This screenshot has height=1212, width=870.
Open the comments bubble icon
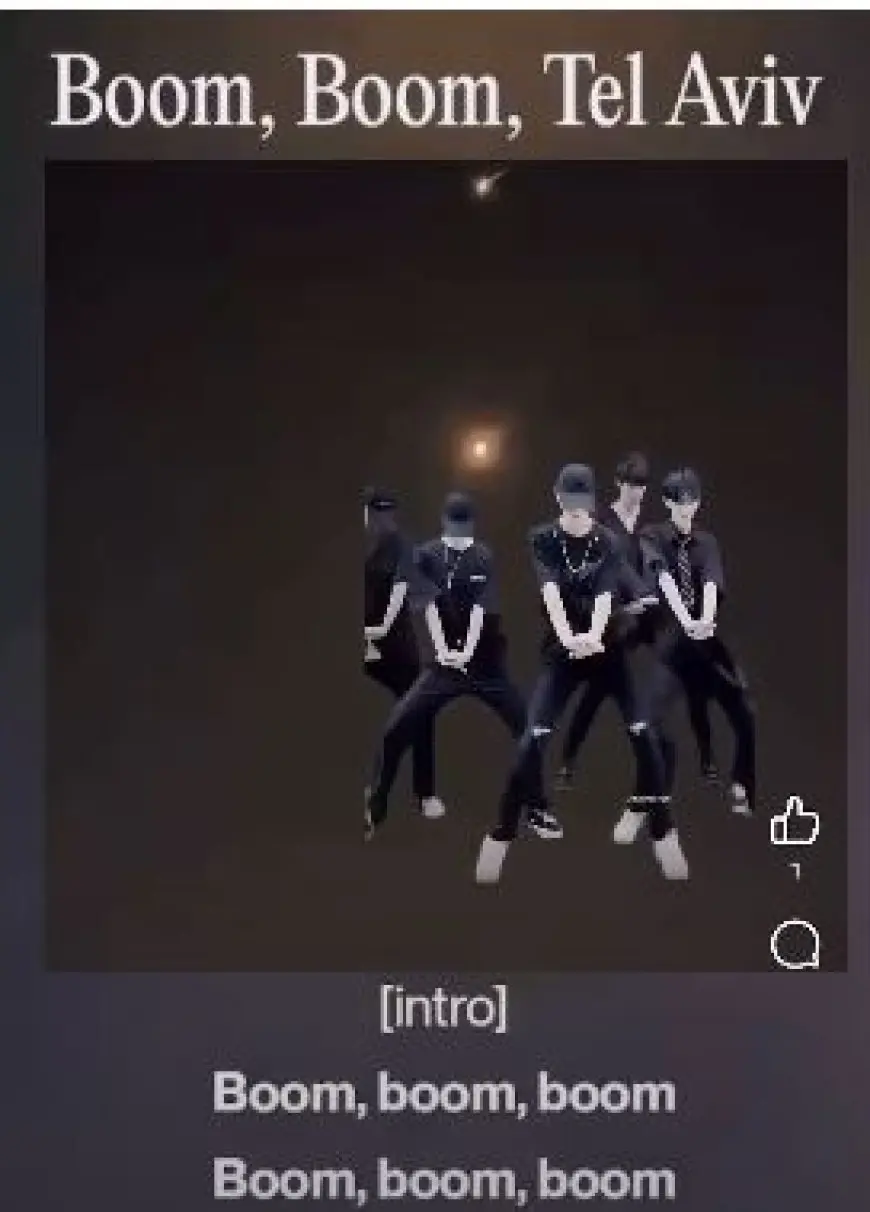pos(795,944)
